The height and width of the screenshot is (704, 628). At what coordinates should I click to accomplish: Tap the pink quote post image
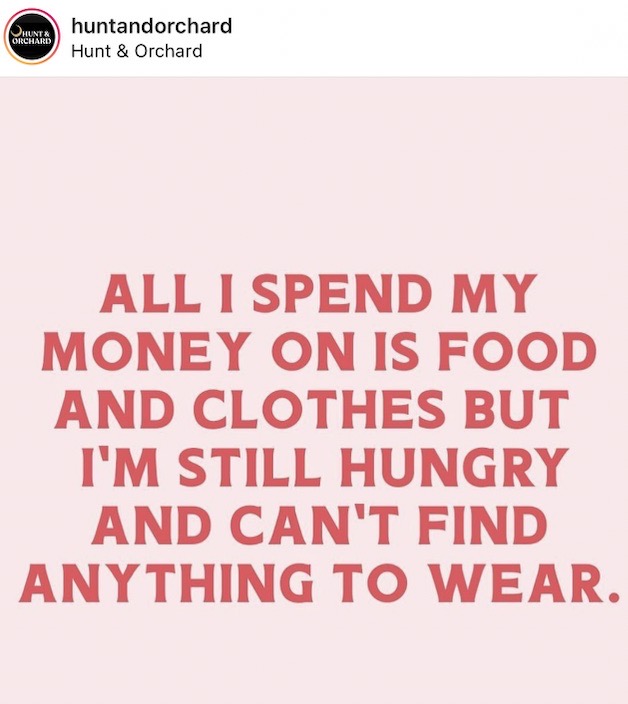coord(314,390)
